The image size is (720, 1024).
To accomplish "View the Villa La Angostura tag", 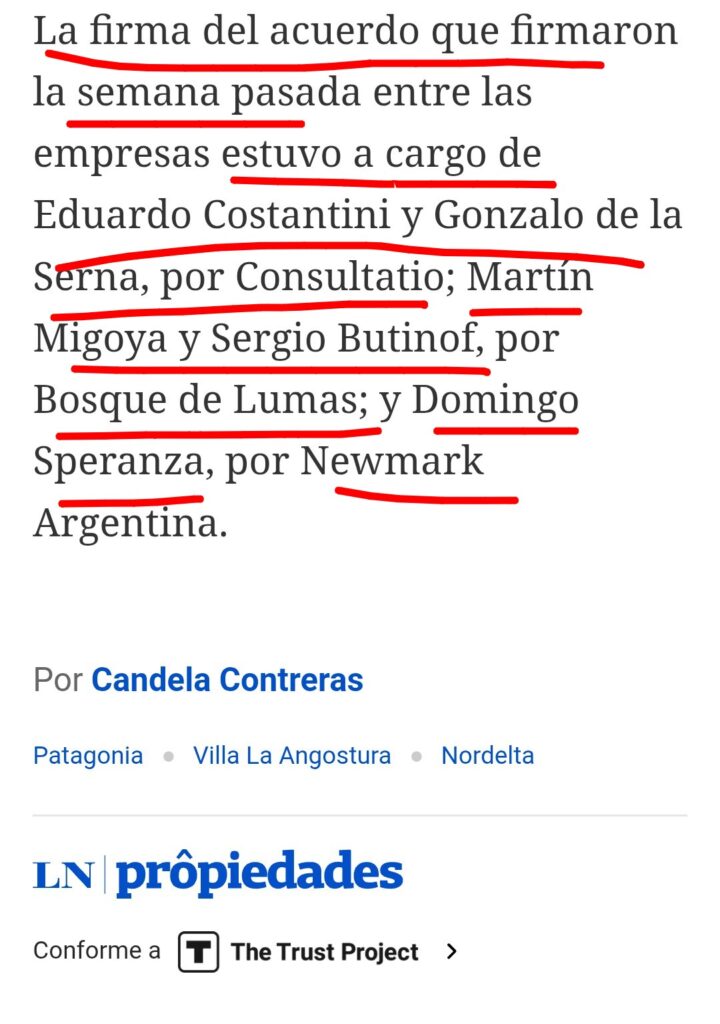I will (x=292, y=755).
